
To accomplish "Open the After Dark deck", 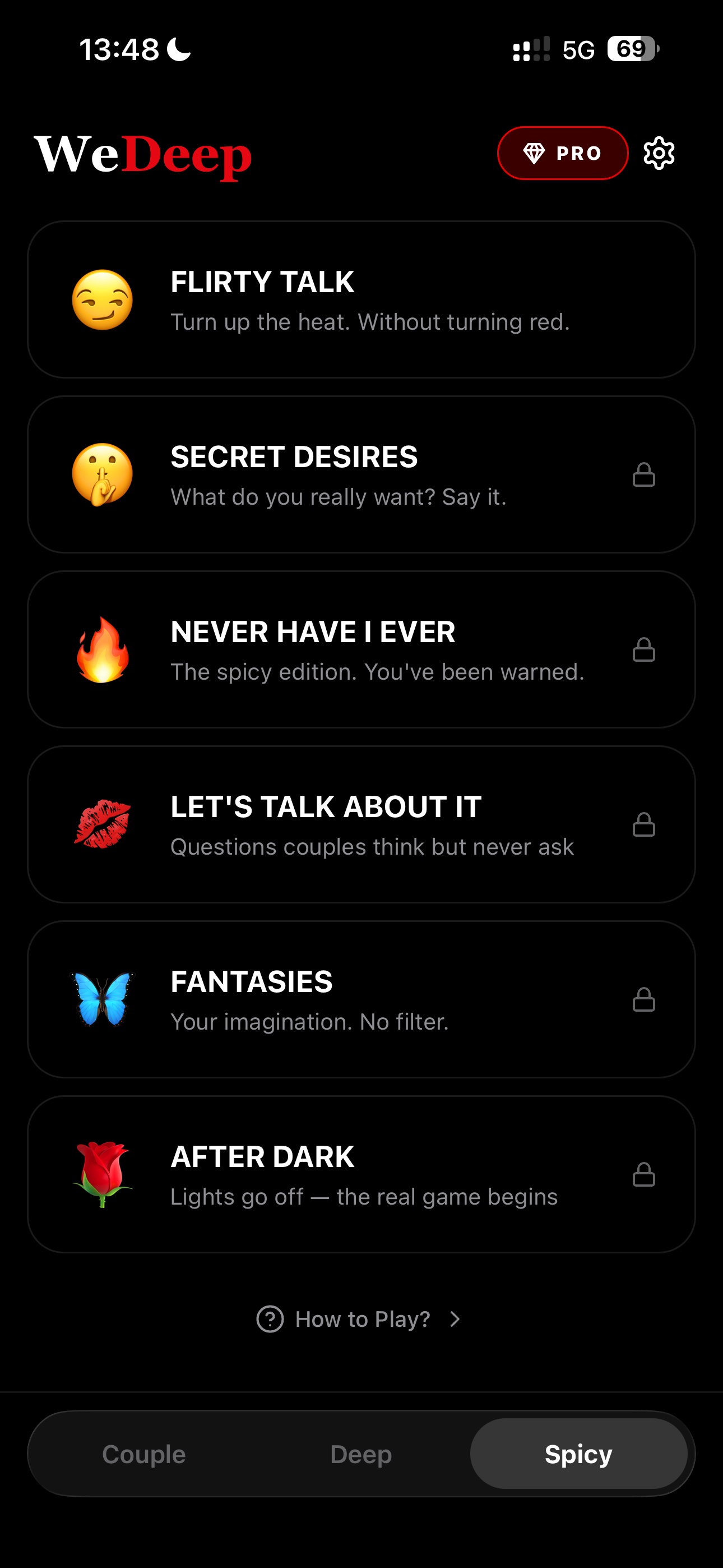I will click(361, 1174).
